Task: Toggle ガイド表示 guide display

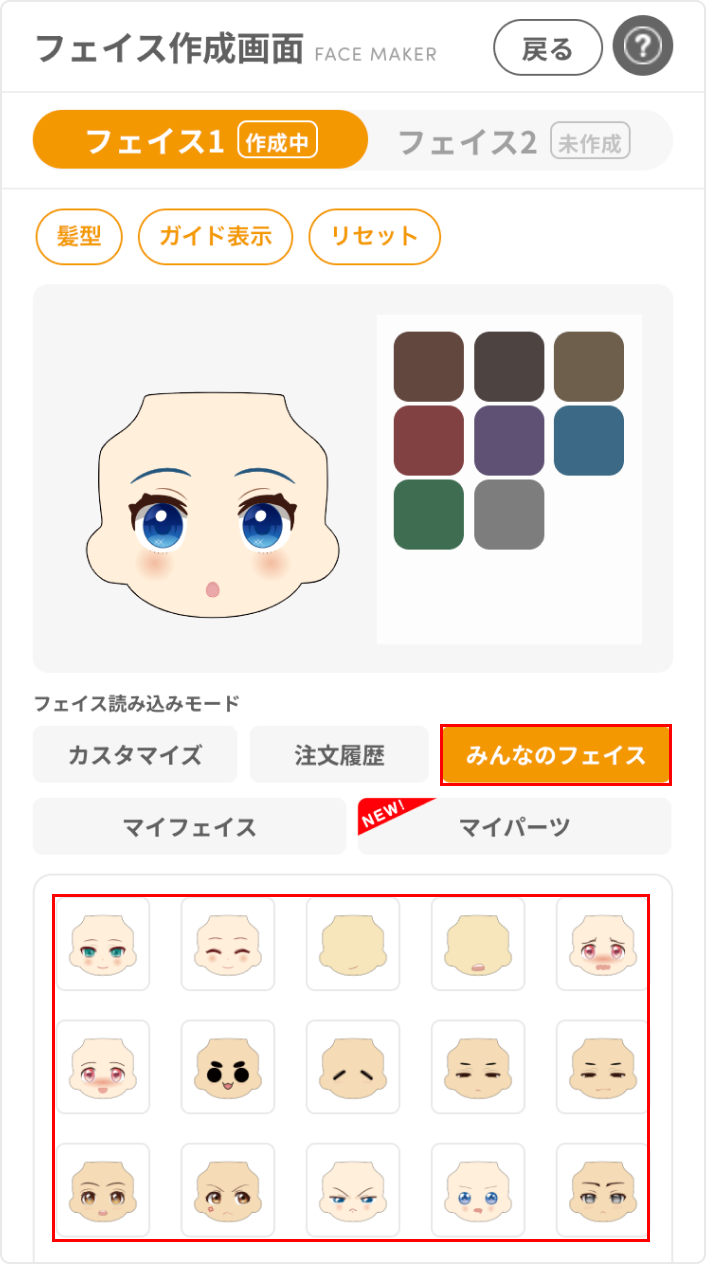Action: coord(215,237)
